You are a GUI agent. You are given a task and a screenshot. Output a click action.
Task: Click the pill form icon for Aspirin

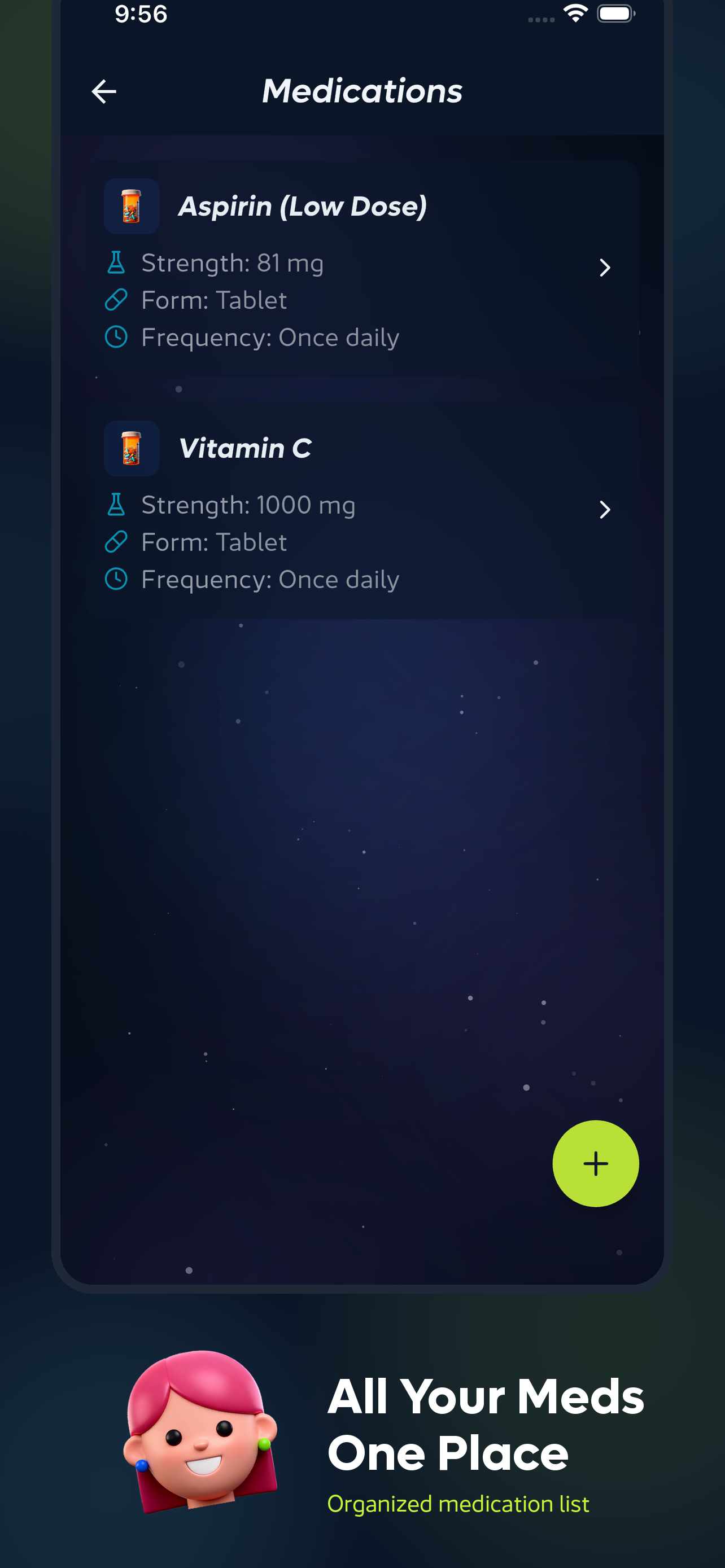(116, 300)
